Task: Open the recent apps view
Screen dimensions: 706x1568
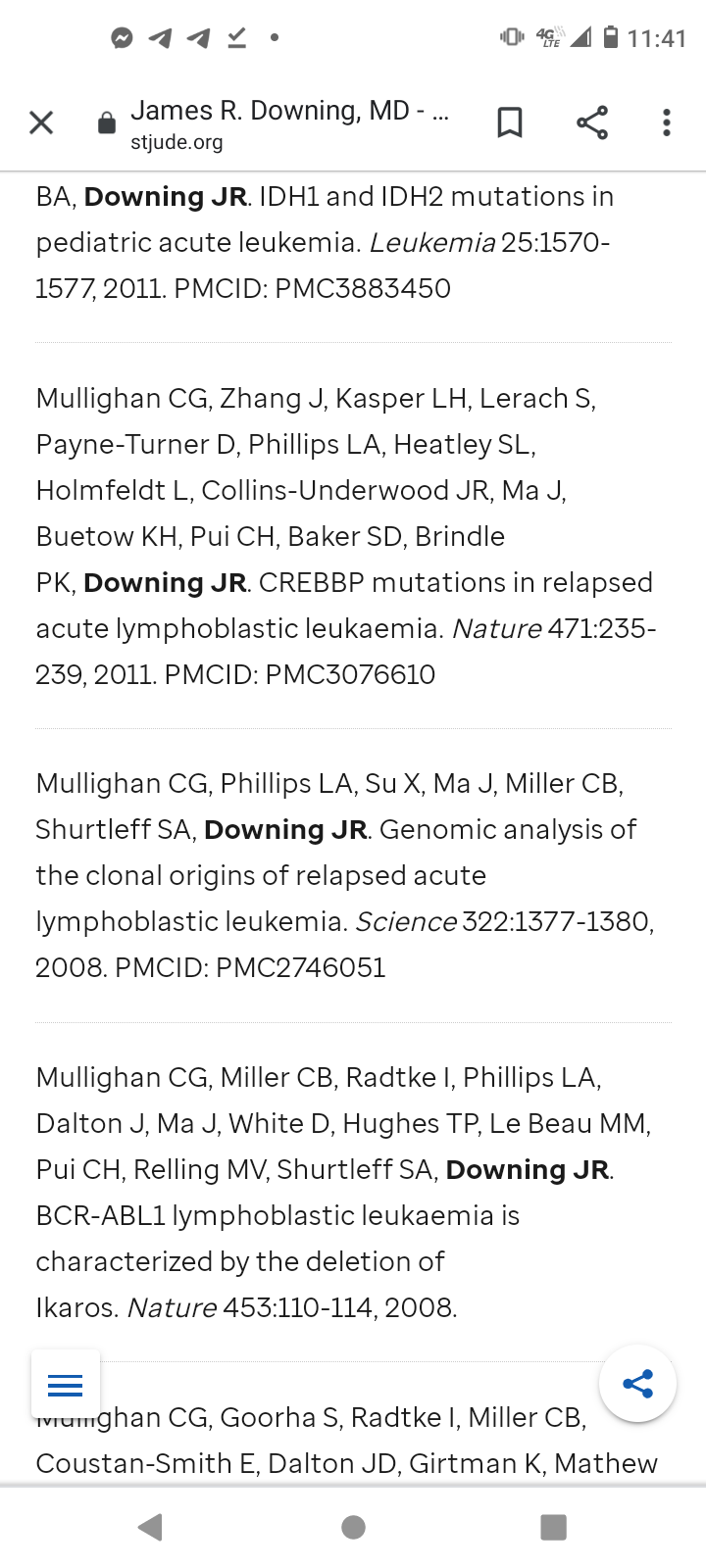Action: coord(554,1527)
